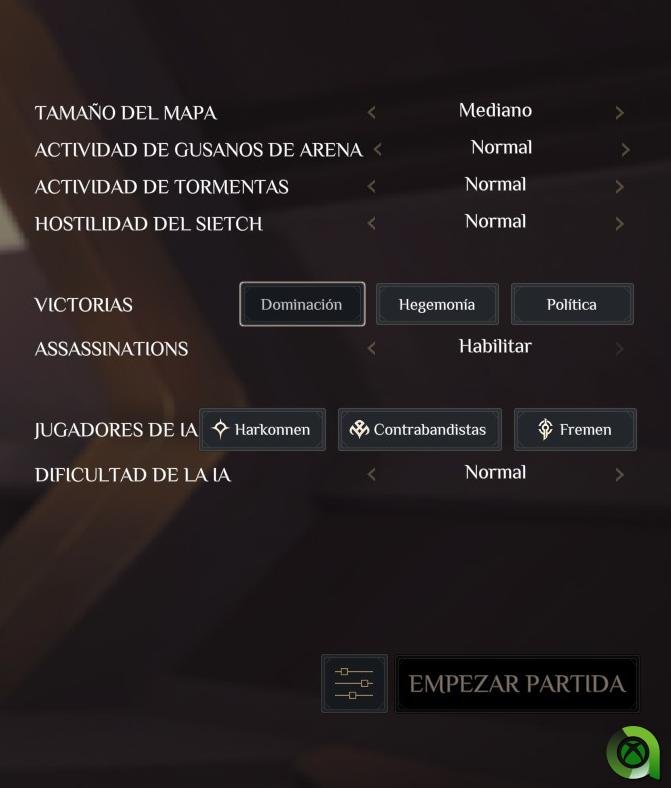671x788 pixels.
Task: Choose the Harkonnen AI player
Action: tap(262, 430)
